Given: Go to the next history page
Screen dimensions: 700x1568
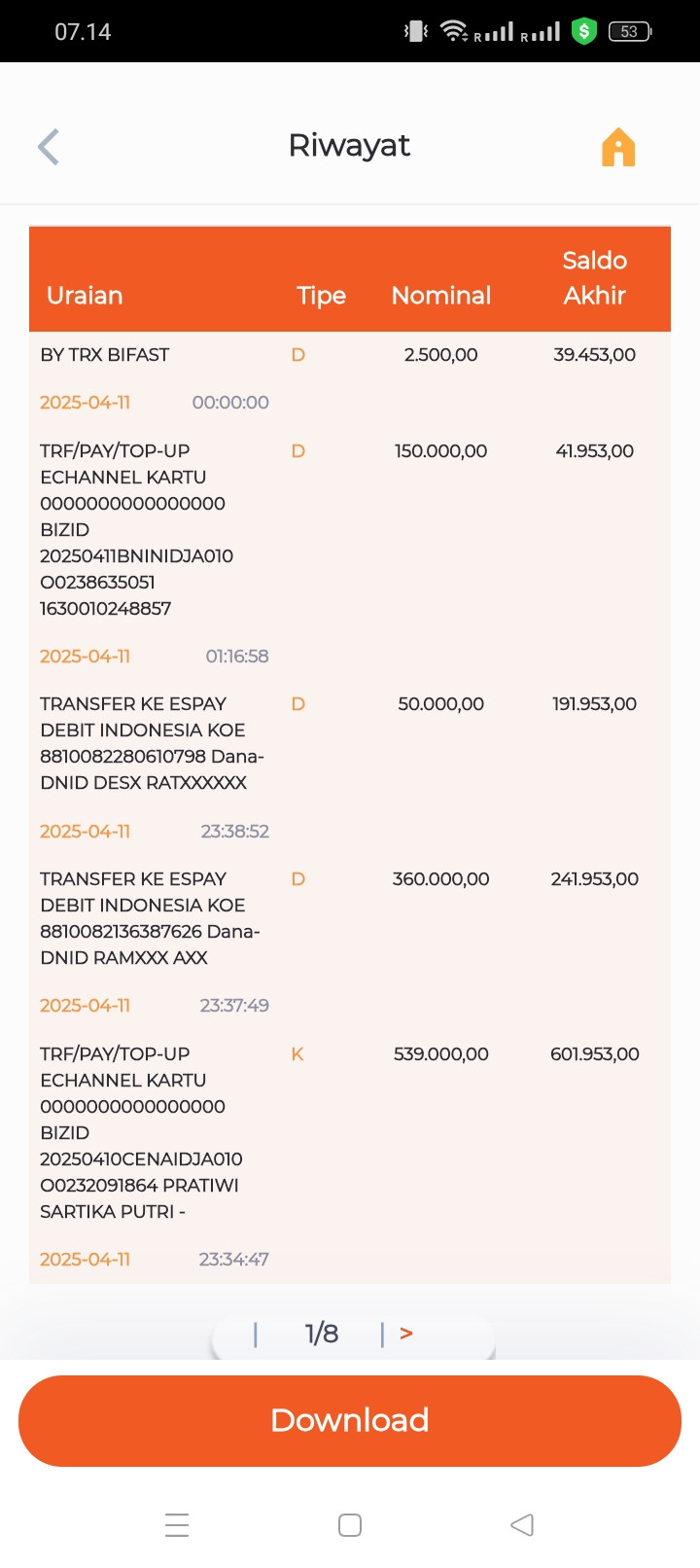Looking at the screenshot, I should click(x=406, y=1334).
